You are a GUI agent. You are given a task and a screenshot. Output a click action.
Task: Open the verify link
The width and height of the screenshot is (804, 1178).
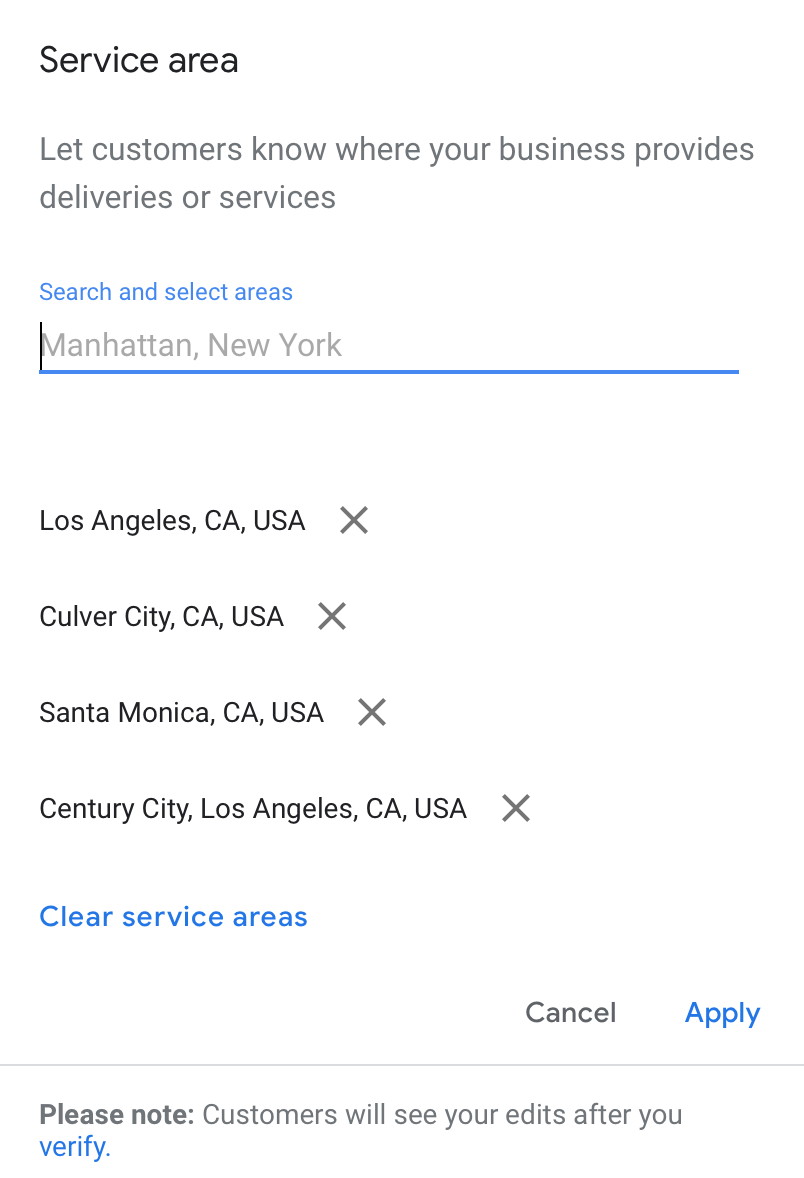pos(72,1146)
